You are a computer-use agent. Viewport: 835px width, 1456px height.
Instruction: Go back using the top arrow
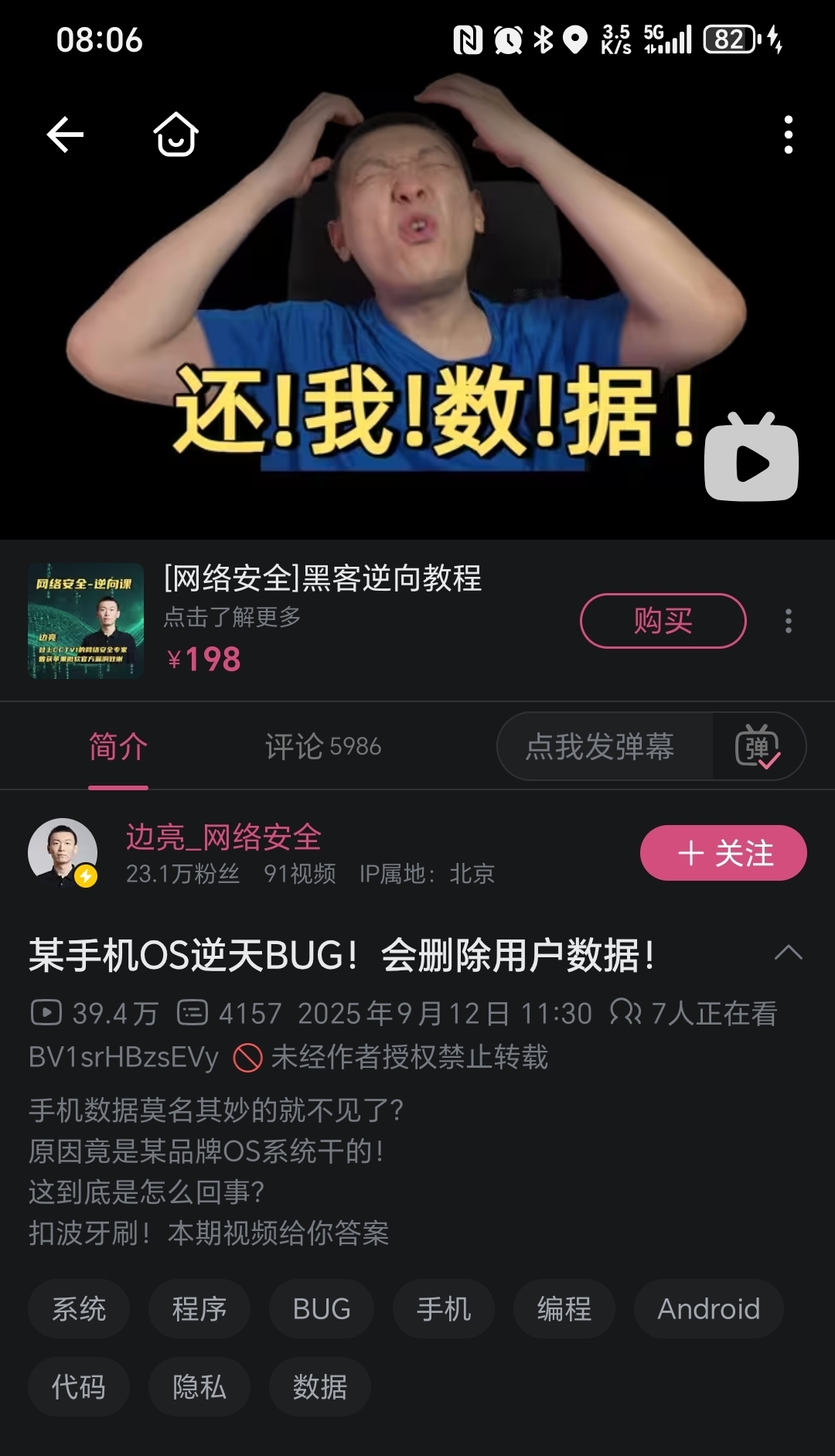(66, 135)
